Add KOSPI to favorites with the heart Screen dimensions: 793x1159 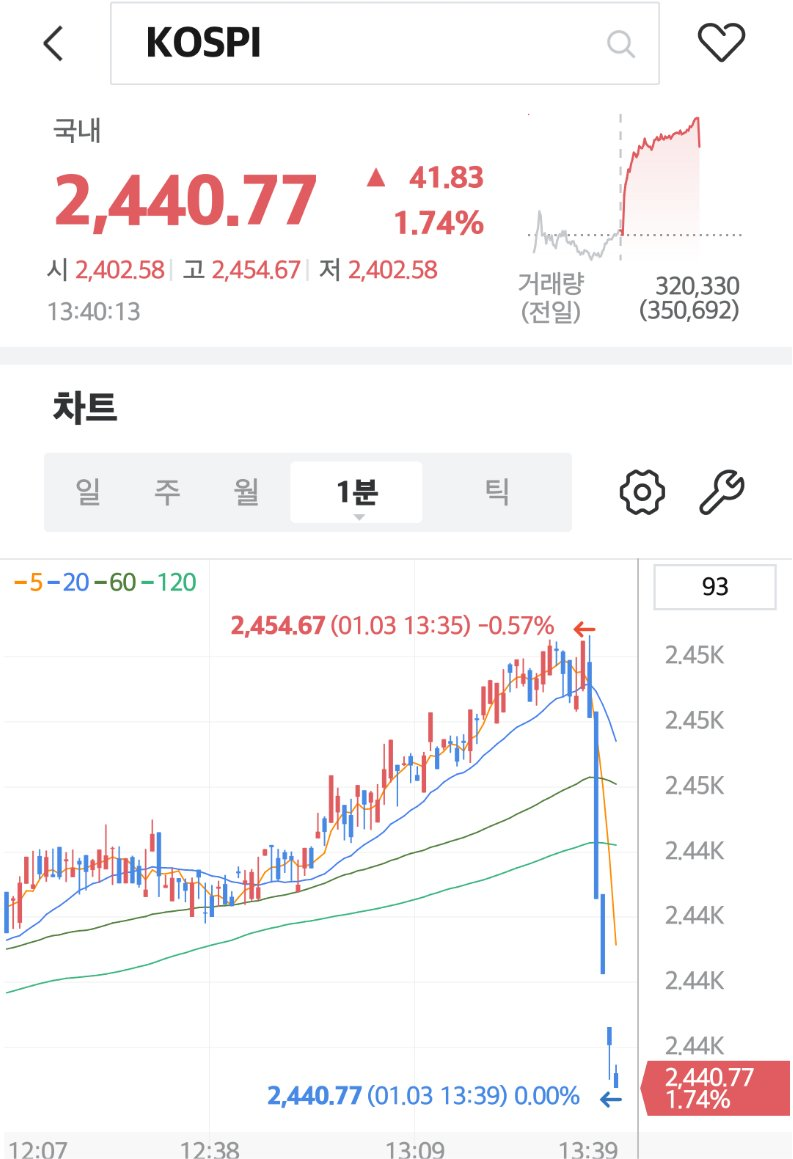click(x=721, y=42)
